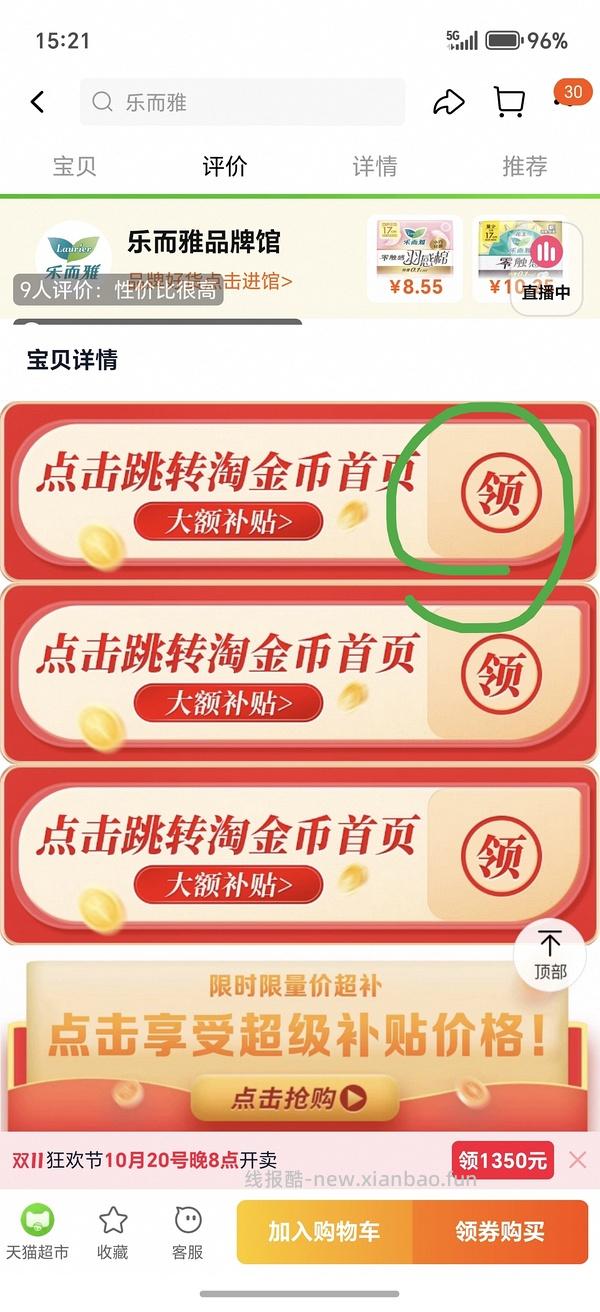Viewport: 600px width, 1312px height.
Task: Tap 领券购买 button
Action: pos(500,1232)
